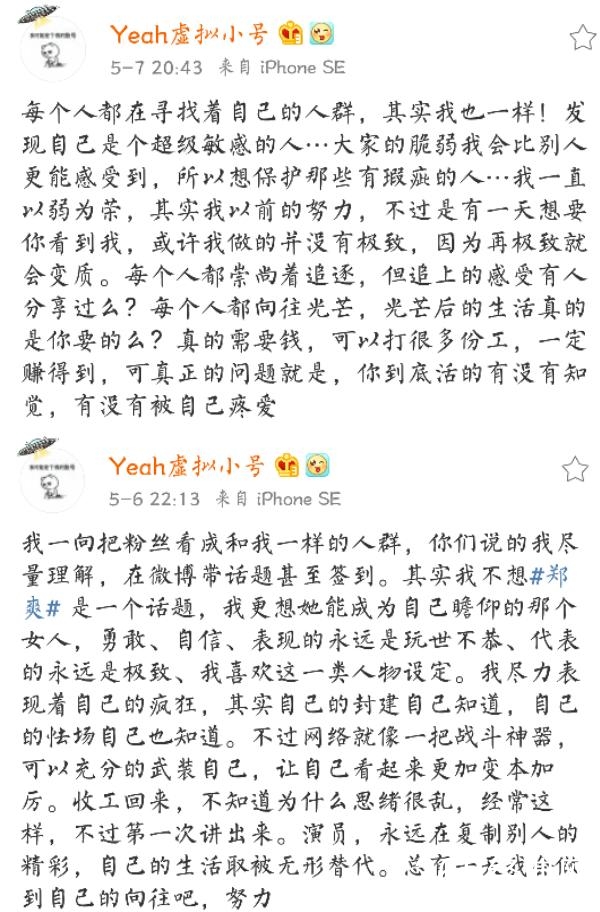Open the Yeah虚拟小号 username on the 5-6 post

(187, 465)
